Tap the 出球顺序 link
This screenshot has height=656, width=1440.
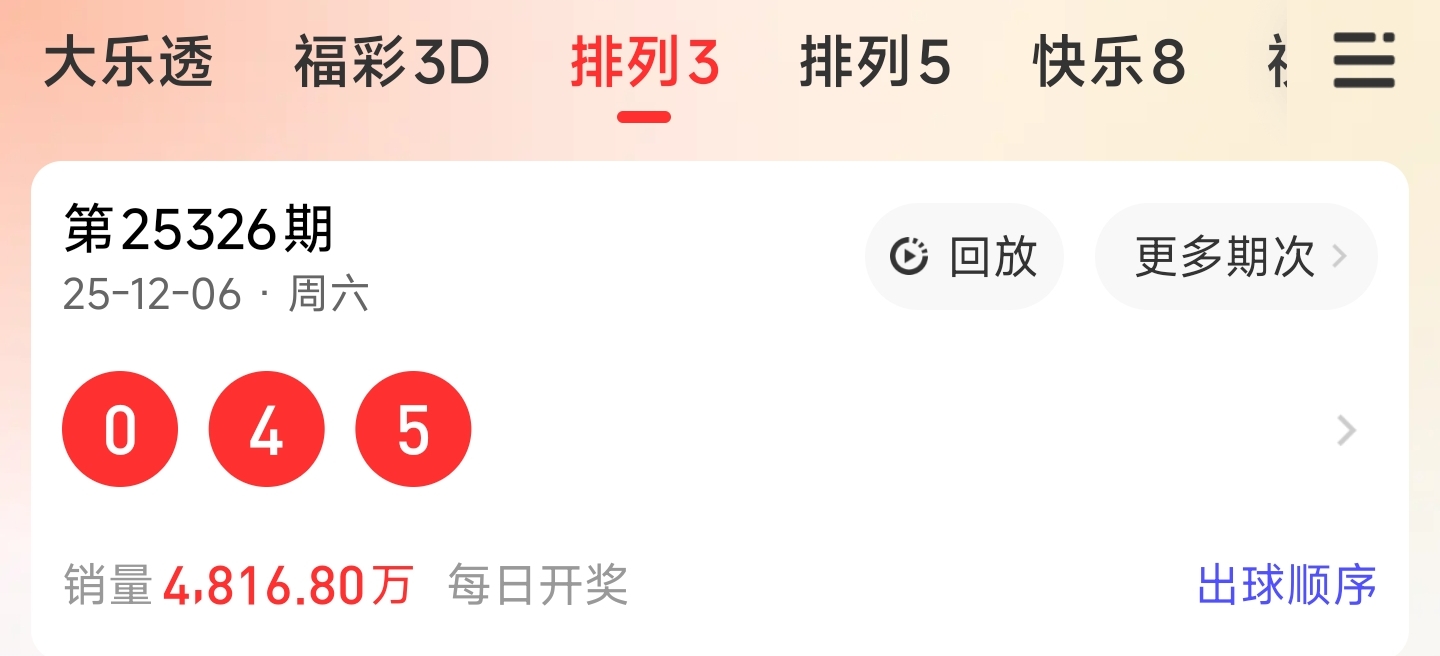click(1286, 585)
